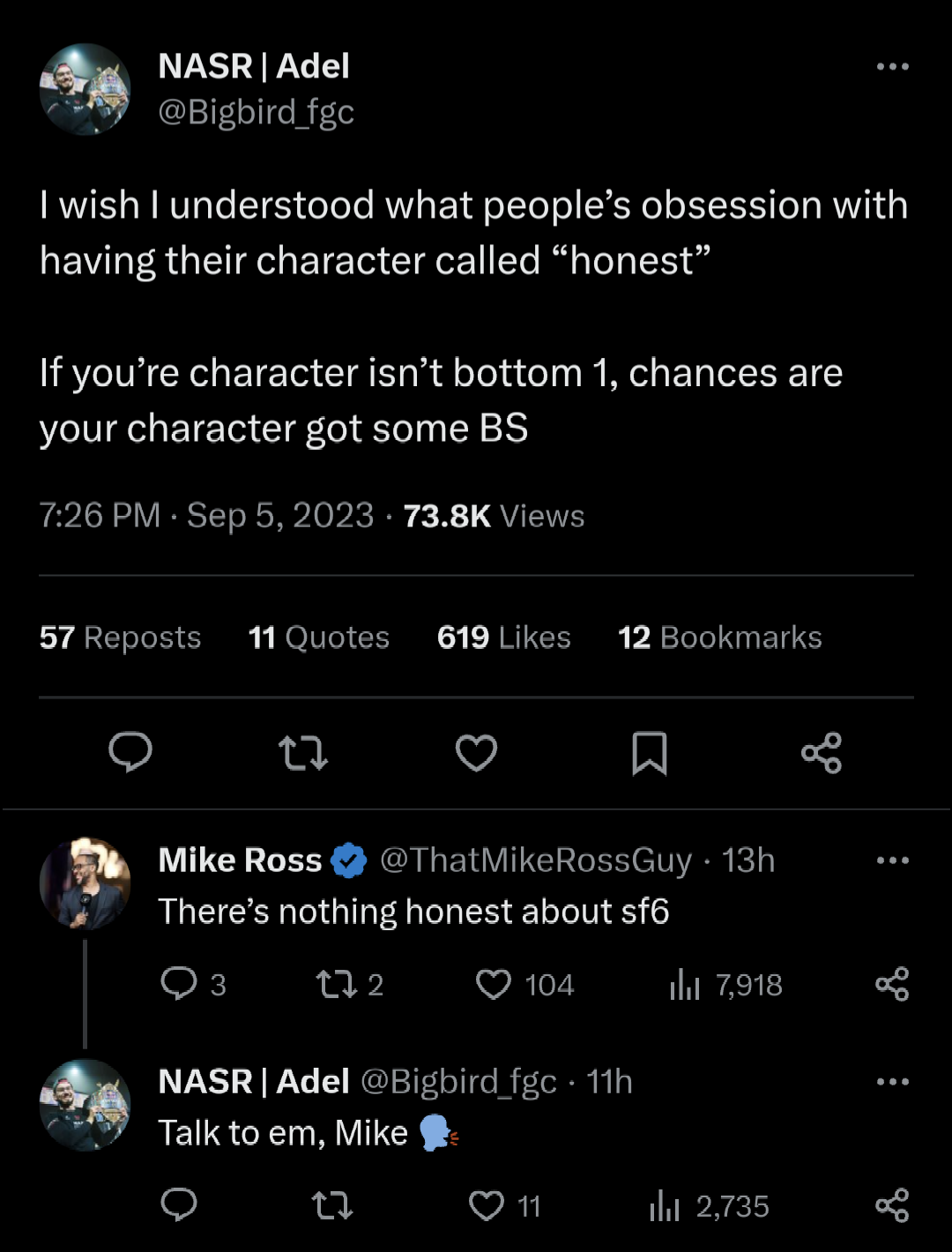Open the overflow menu on the main tweet
Screen dimensions: 952x1252
pos(892,67)
